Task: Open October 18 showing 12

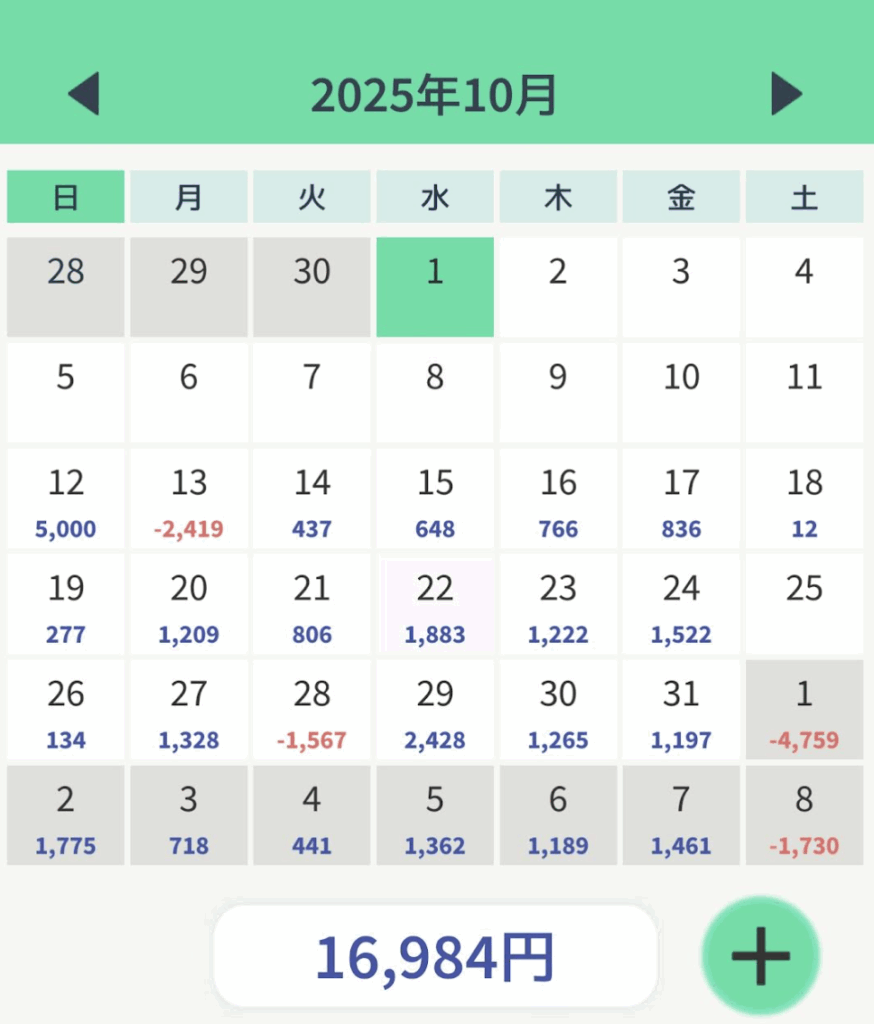Action: pos(804,498)
